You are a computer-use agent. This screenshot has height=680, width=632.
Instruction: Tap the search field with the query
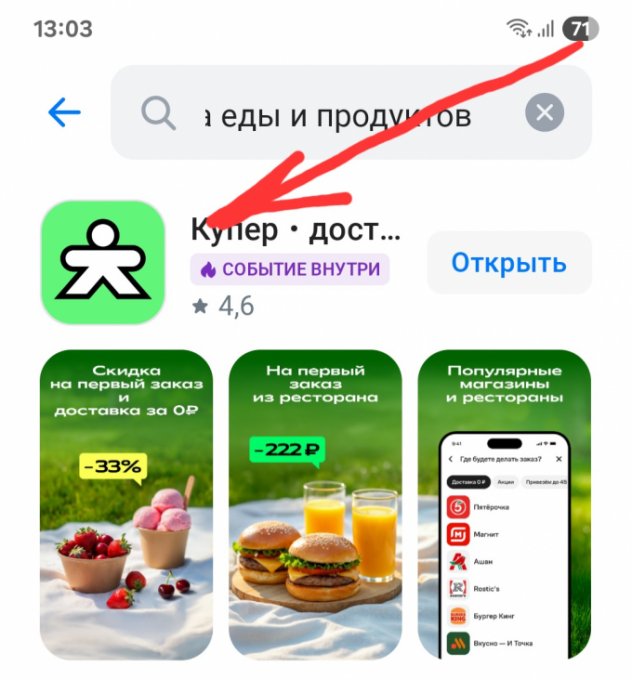pos(330,114)
